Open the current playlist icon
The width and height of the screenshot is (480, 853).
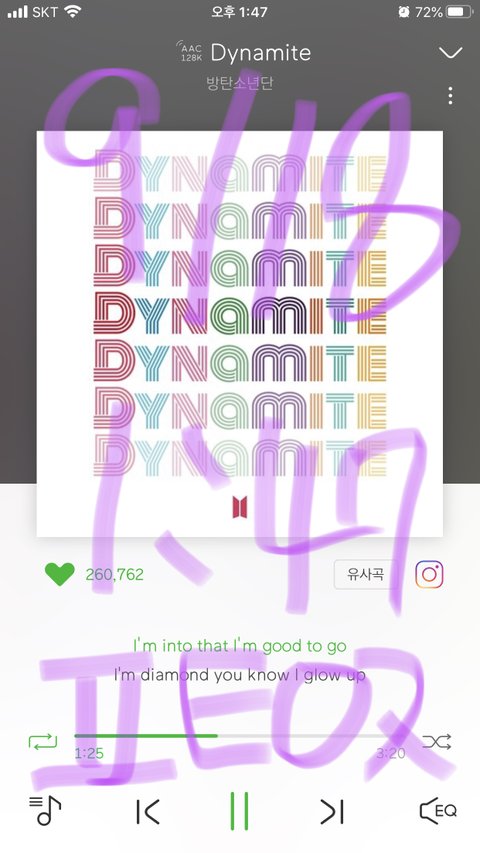pos(45,811)
